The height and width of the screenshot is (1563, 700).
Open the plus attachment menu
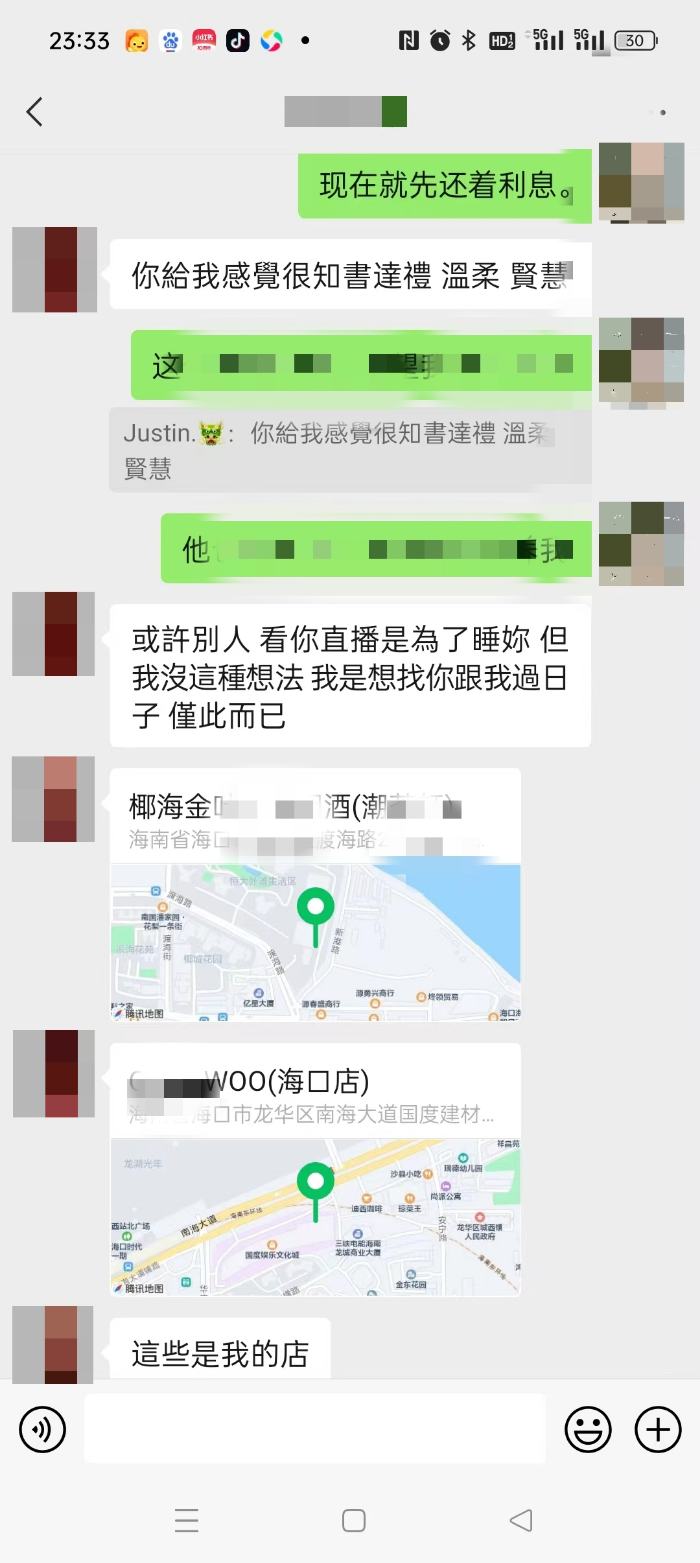(x=657, y=1429)
